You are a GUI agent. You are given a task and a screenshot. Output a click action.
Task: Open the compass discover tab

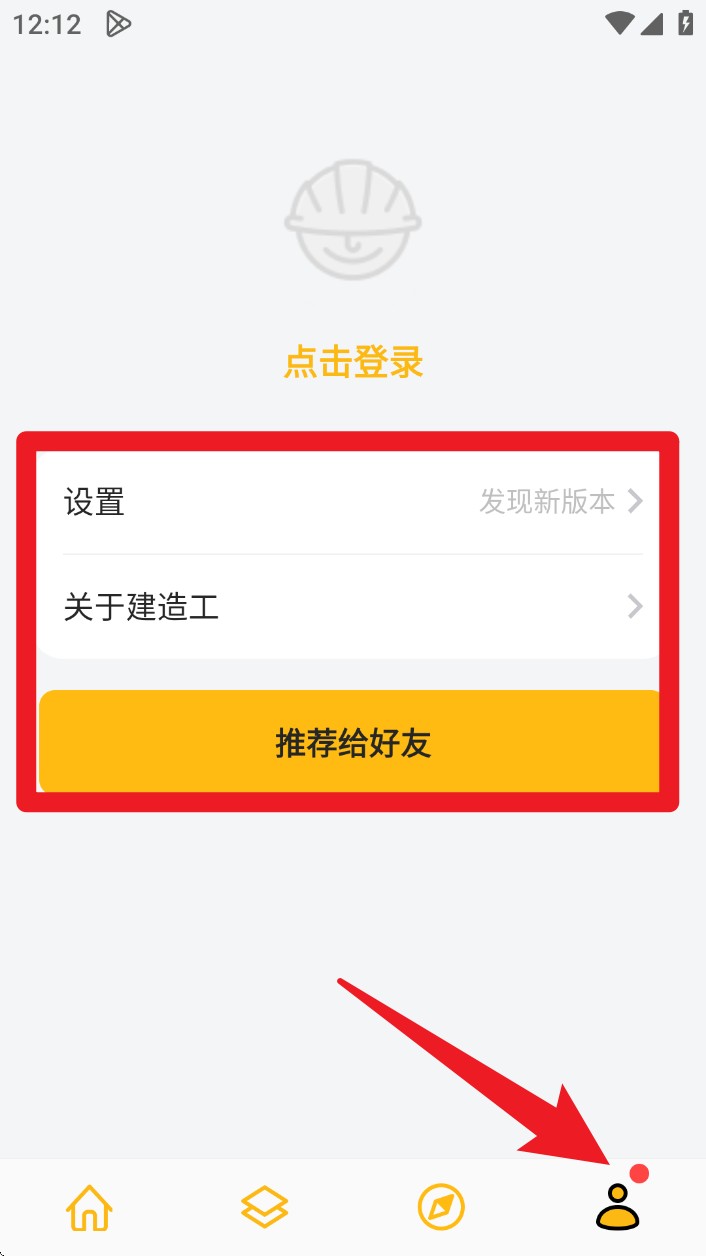[x=441, y=1207]
